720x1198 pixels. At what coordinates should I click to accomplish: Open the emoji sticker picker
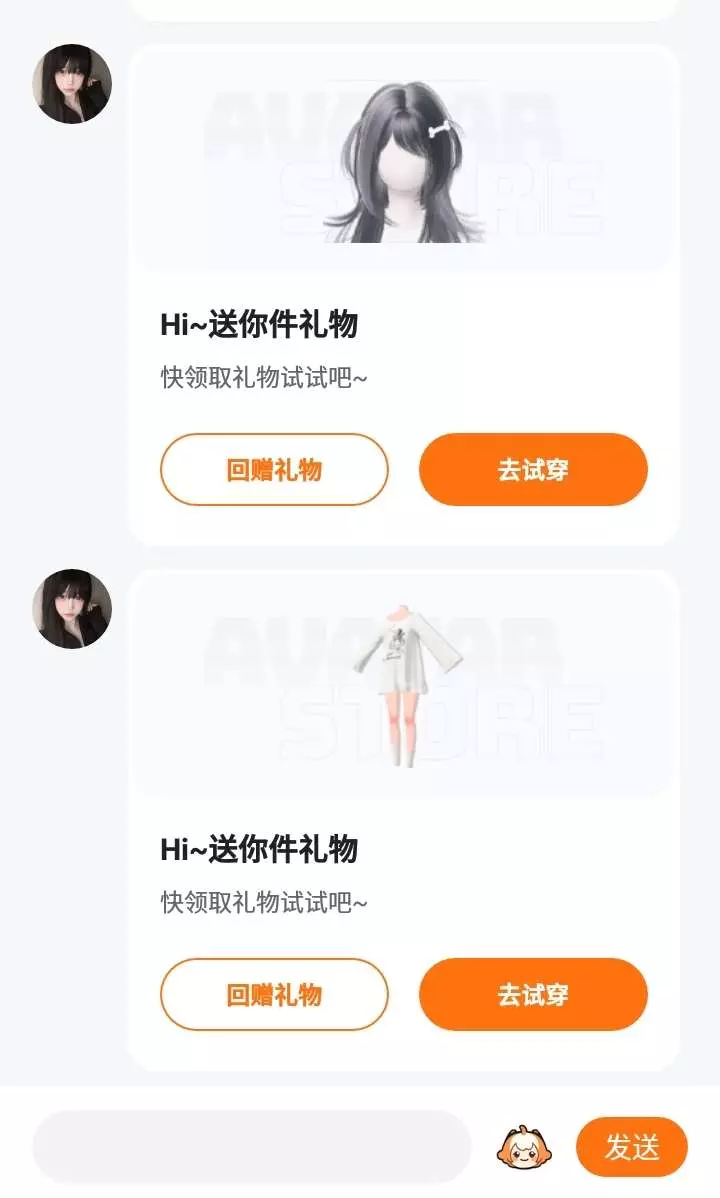pyautogui.click(x=524, y=1147)
